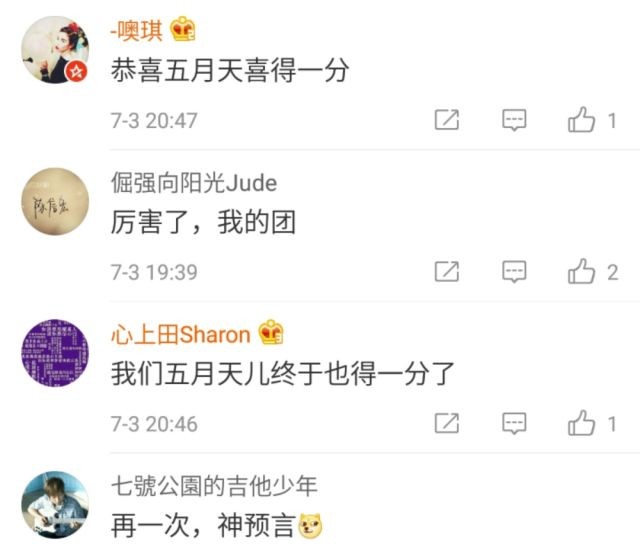The height and width of the screenshot is (547, 640).
Task: Open the username 倔强向阳光Jude
Action: click(194, 183)
